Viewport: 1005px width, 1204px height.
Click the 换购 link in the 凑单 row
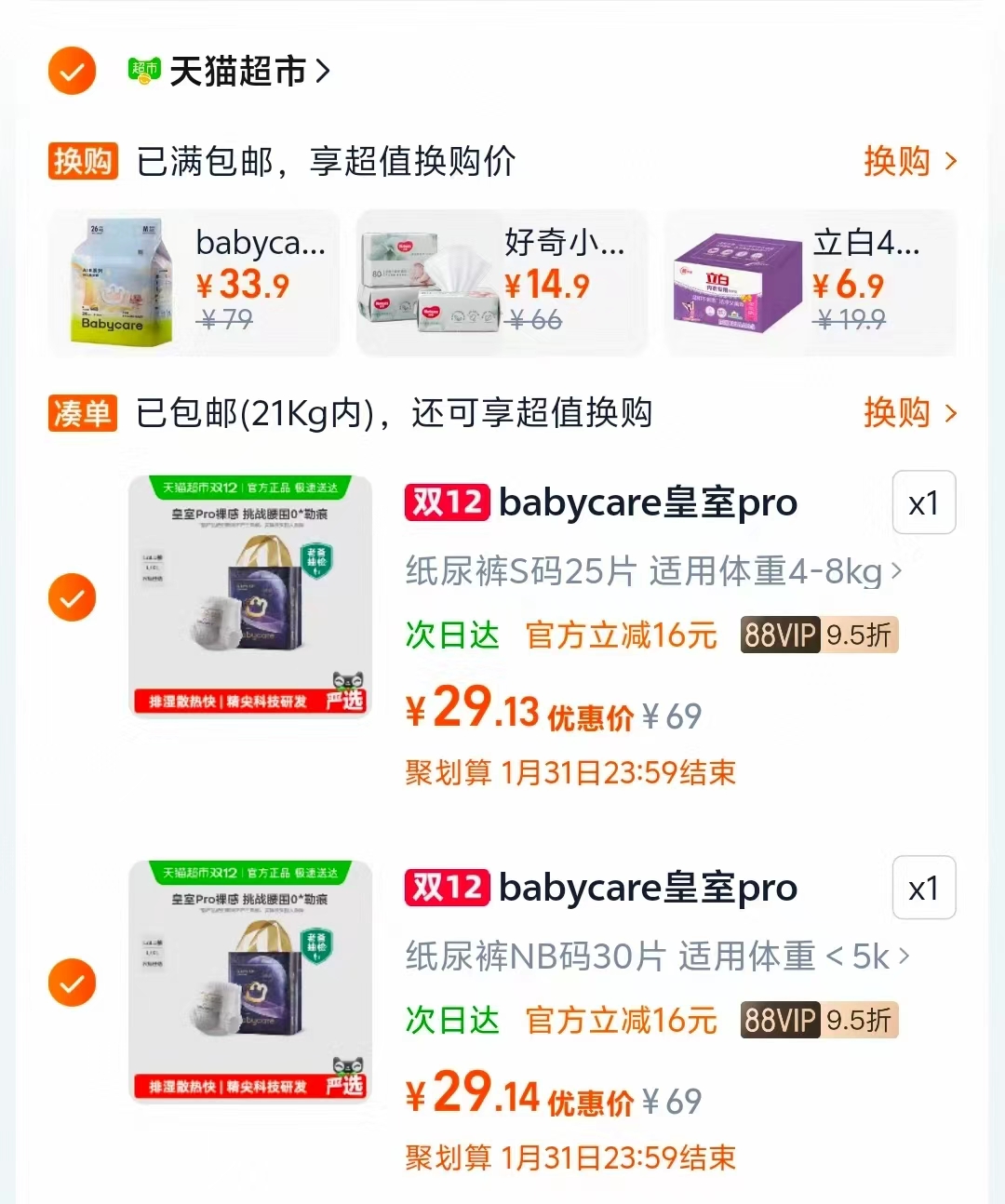pyautogui.click(x=896, y=413)
